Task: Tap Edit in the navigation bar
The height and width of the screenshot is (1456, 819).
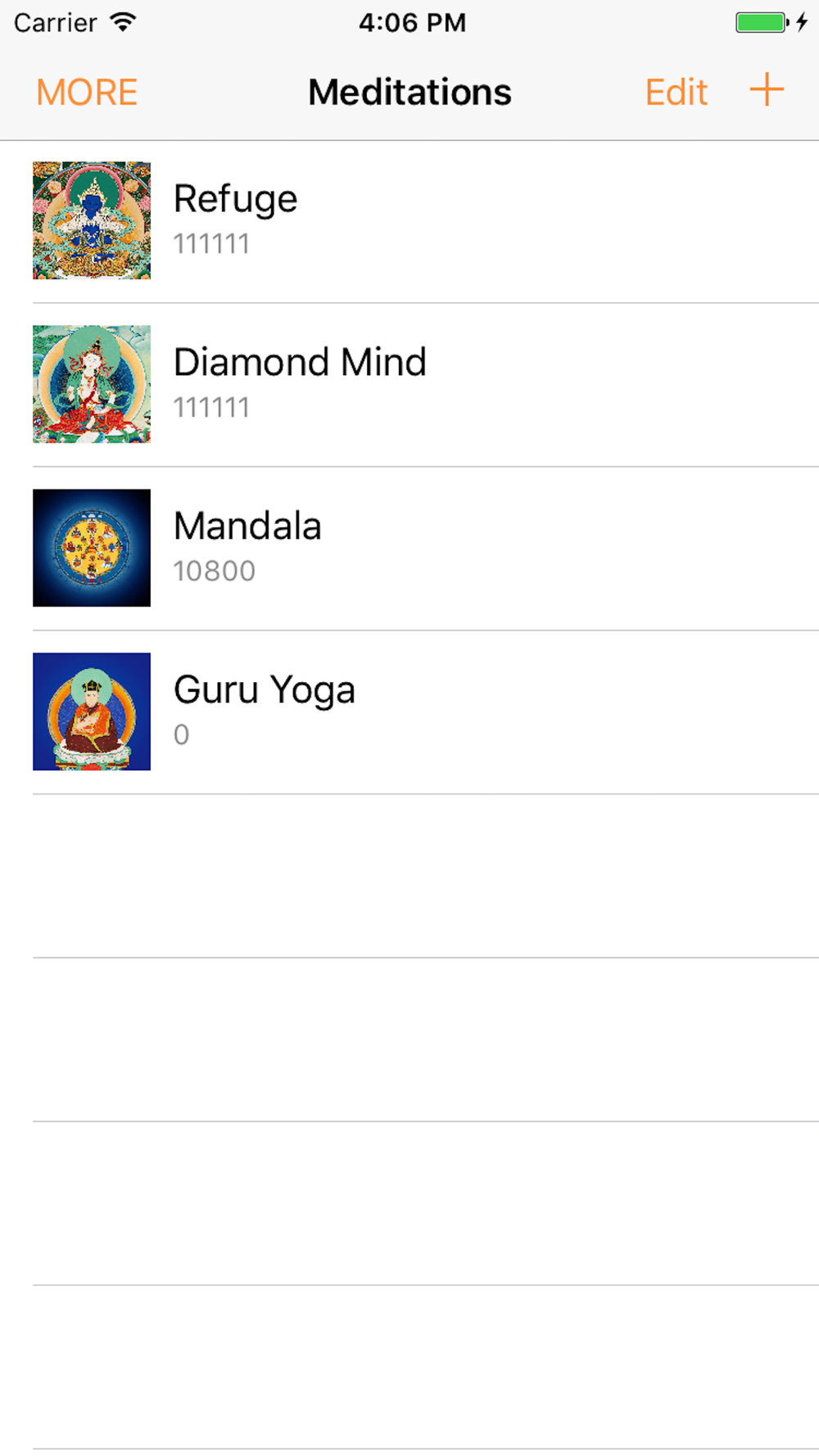Action: point(676,92)
